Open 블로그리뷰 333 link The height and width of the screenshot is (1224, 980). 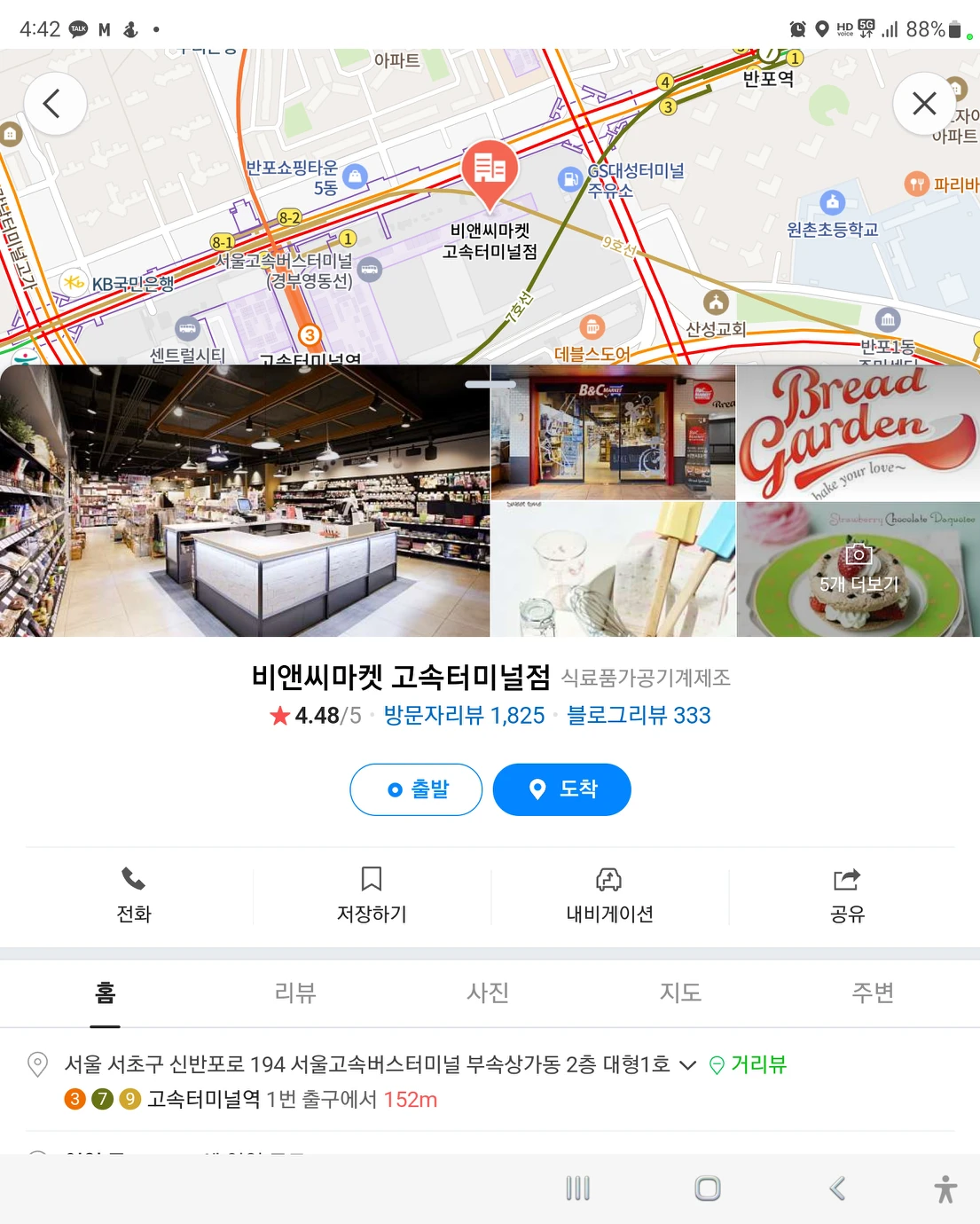[639, 716]
